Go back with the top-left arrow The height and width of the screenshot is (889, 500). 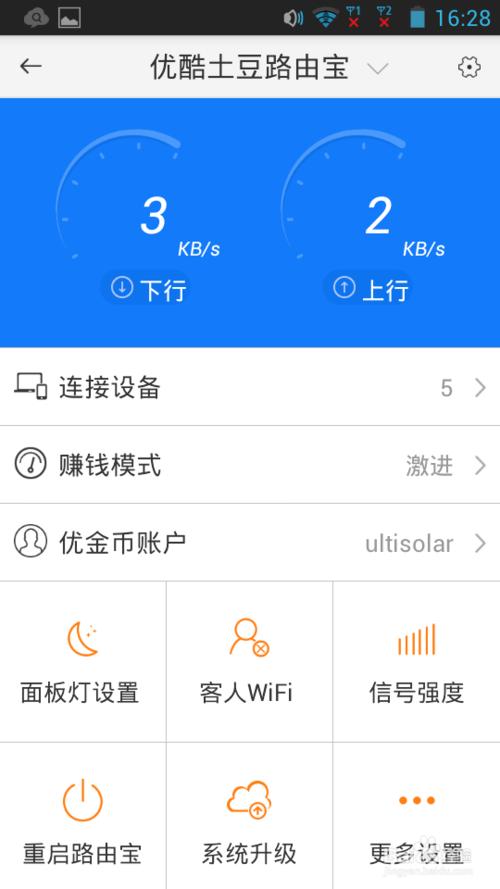(x=31, y=66)
